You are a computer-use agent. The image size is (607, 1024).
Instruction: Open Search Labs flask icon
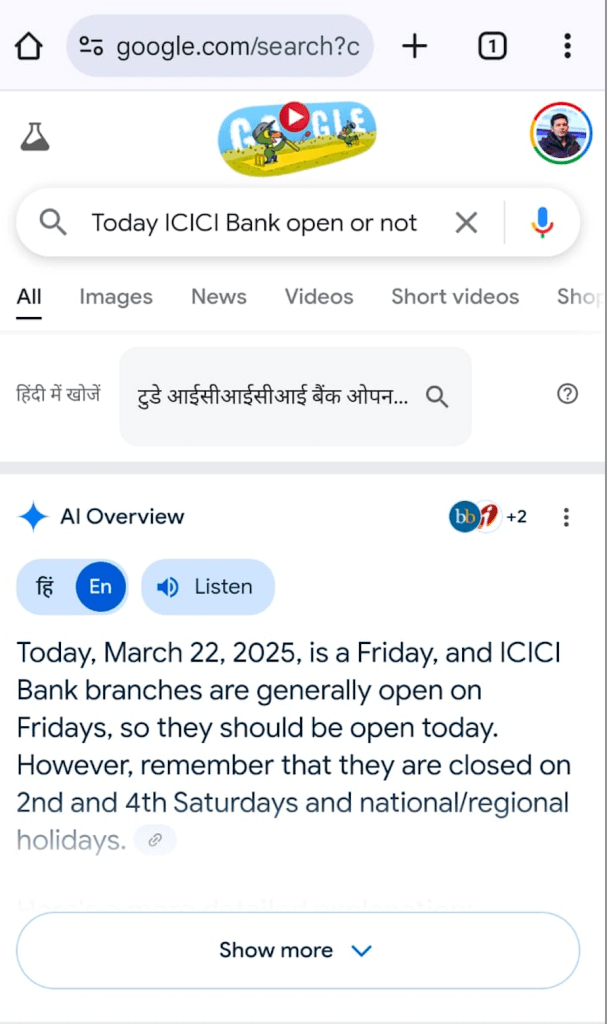tap(35, 136)
